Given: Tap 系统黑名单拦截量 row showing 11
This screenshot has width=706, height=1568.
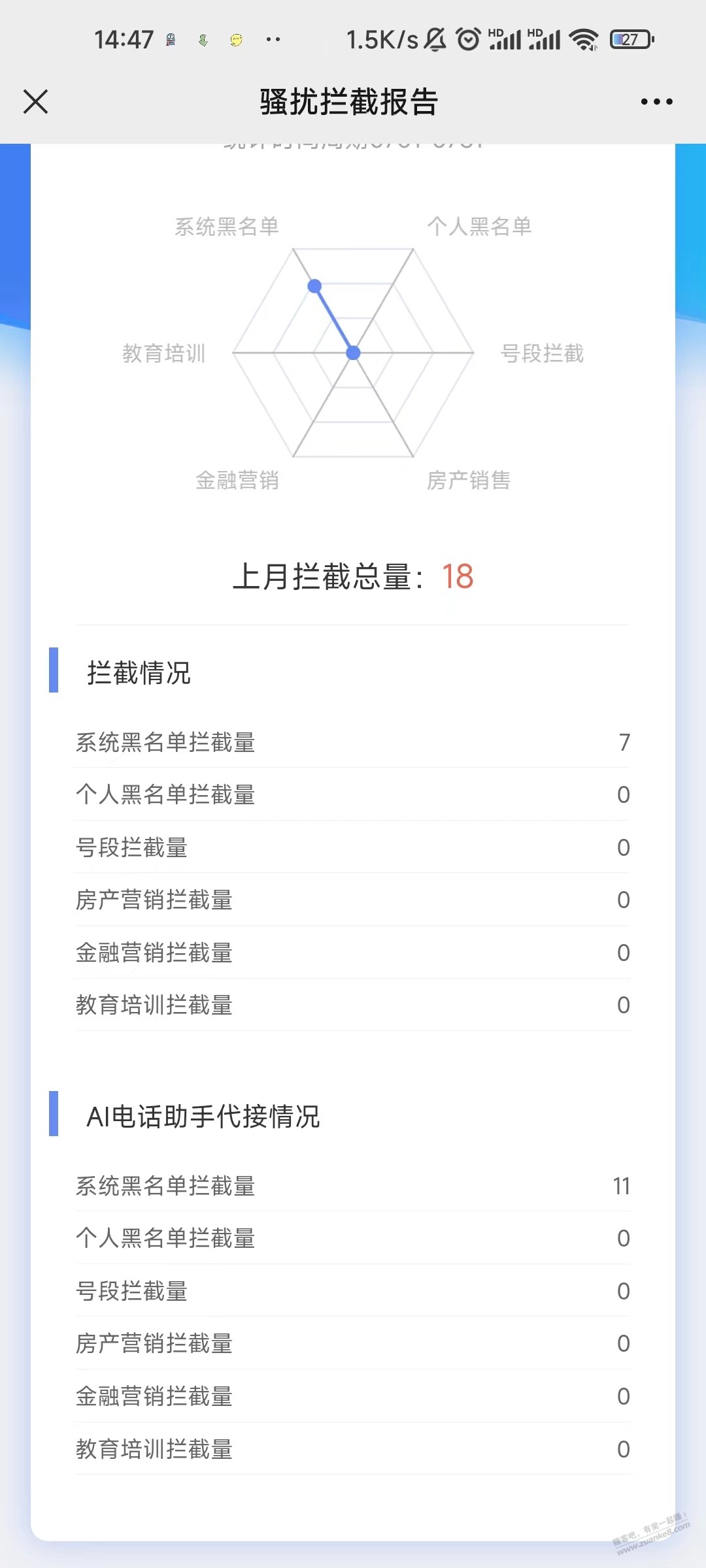Looking at the screenshot, I should [x=353, y=1186].
